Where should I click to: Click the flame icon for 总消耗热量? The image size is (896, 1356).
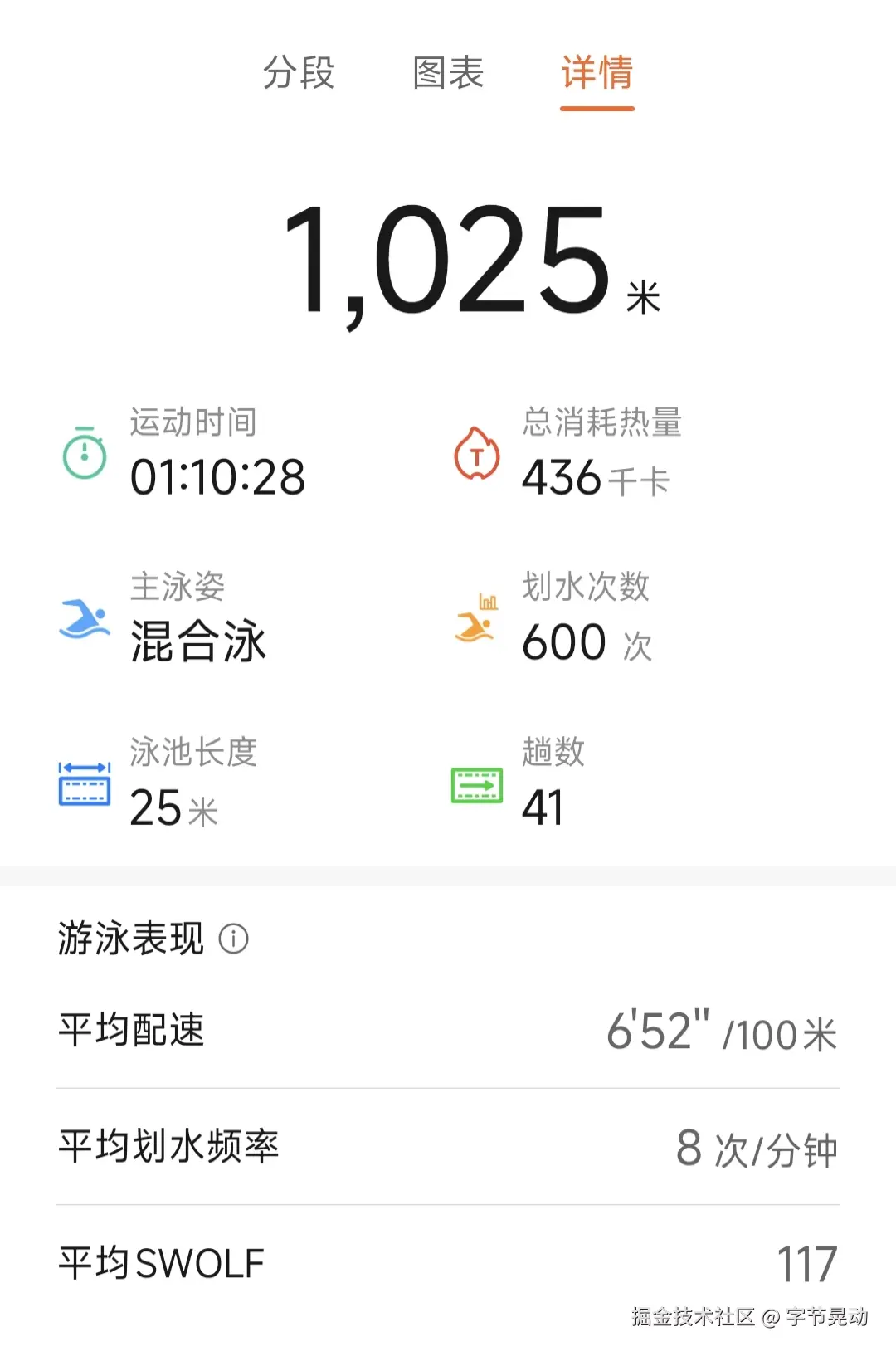(x=475, y=454)
